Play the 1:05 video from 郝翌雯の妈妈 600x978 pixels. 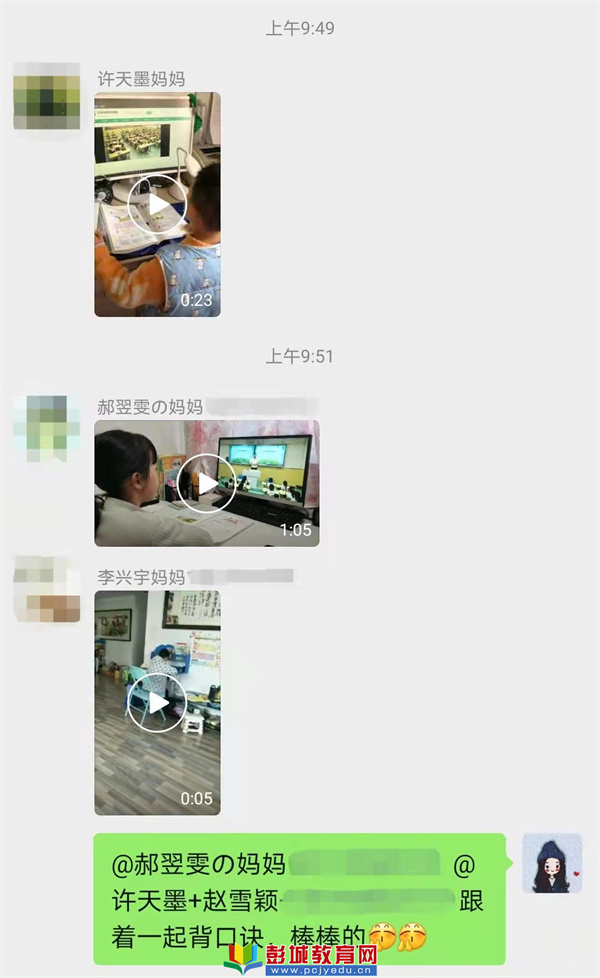click(207, 483)
